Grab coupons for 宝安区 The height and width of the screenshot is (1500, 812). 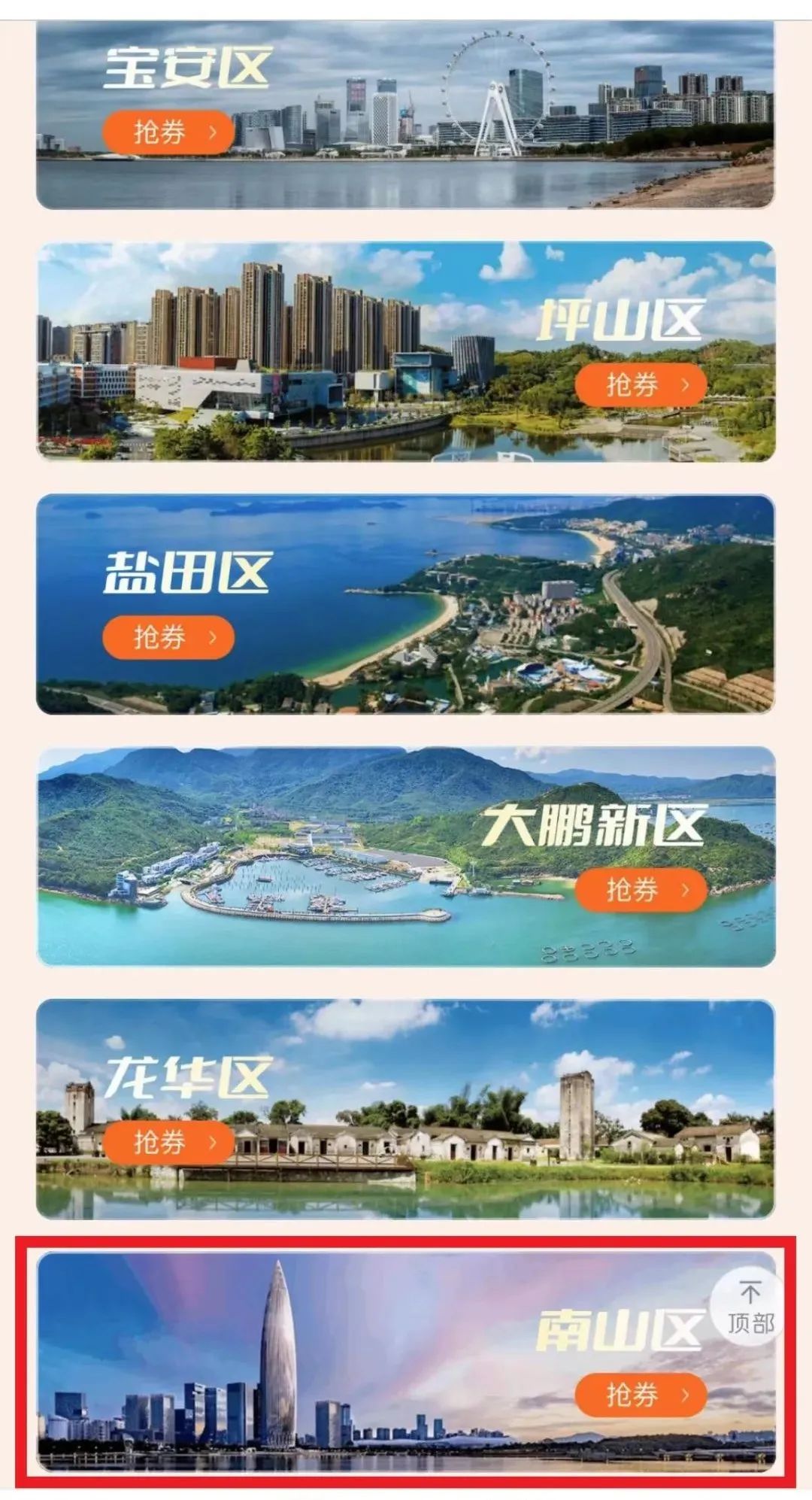tap(168, 132)
